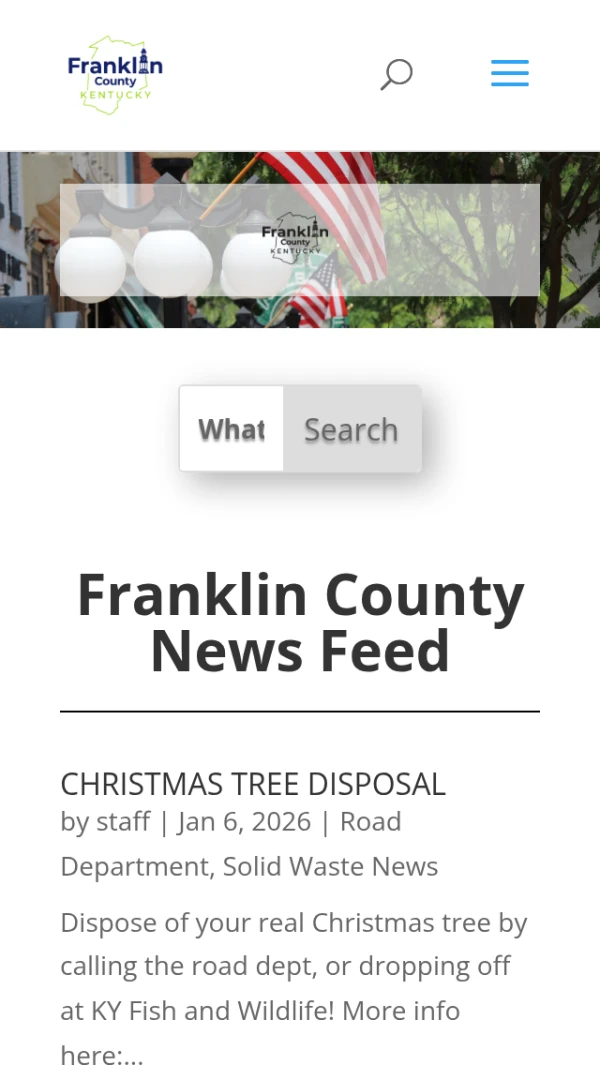Screen dimensions: 600x1065
Task: Focus the 'What' search text field
Action: (232, 429)
